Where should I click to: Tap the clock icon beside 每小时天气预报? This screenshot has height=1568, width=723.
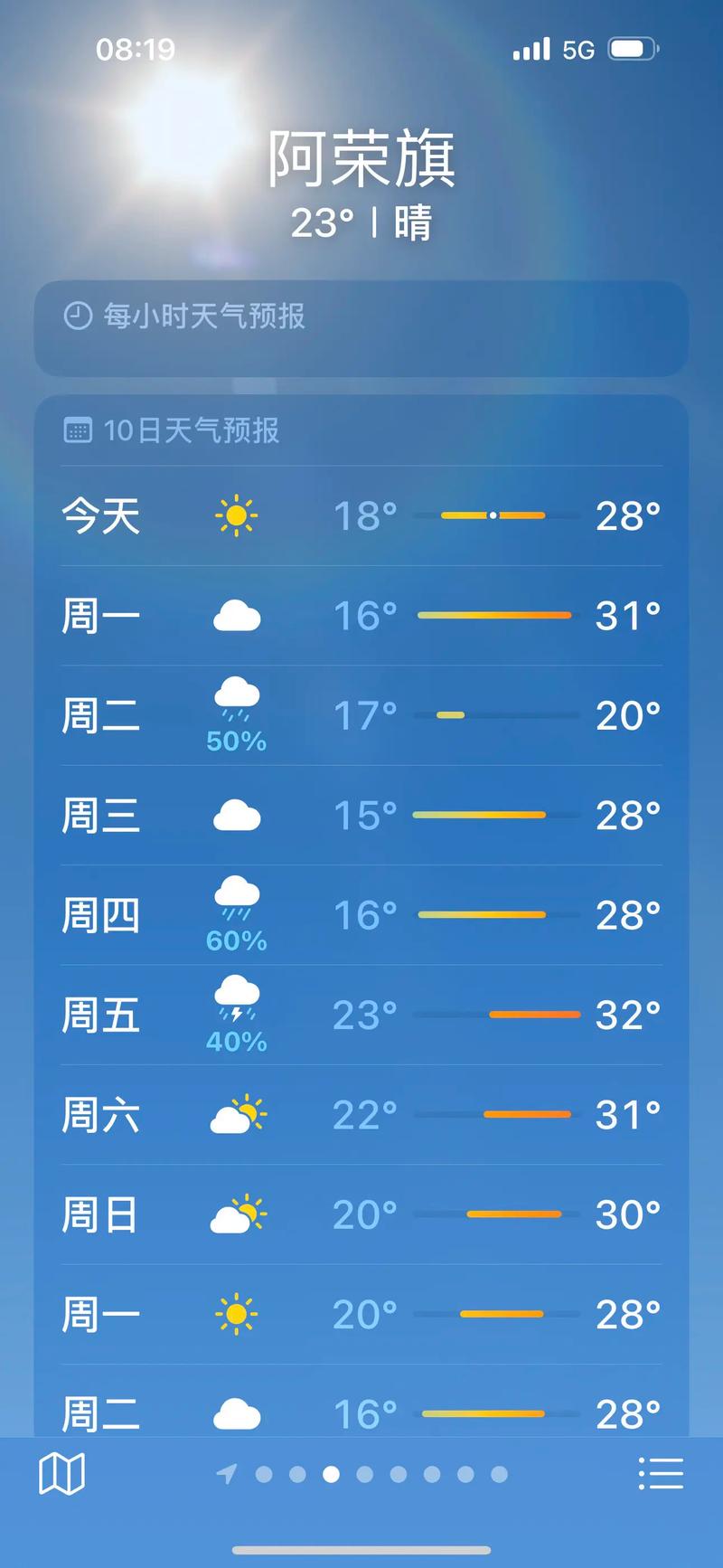pos(80,316)
